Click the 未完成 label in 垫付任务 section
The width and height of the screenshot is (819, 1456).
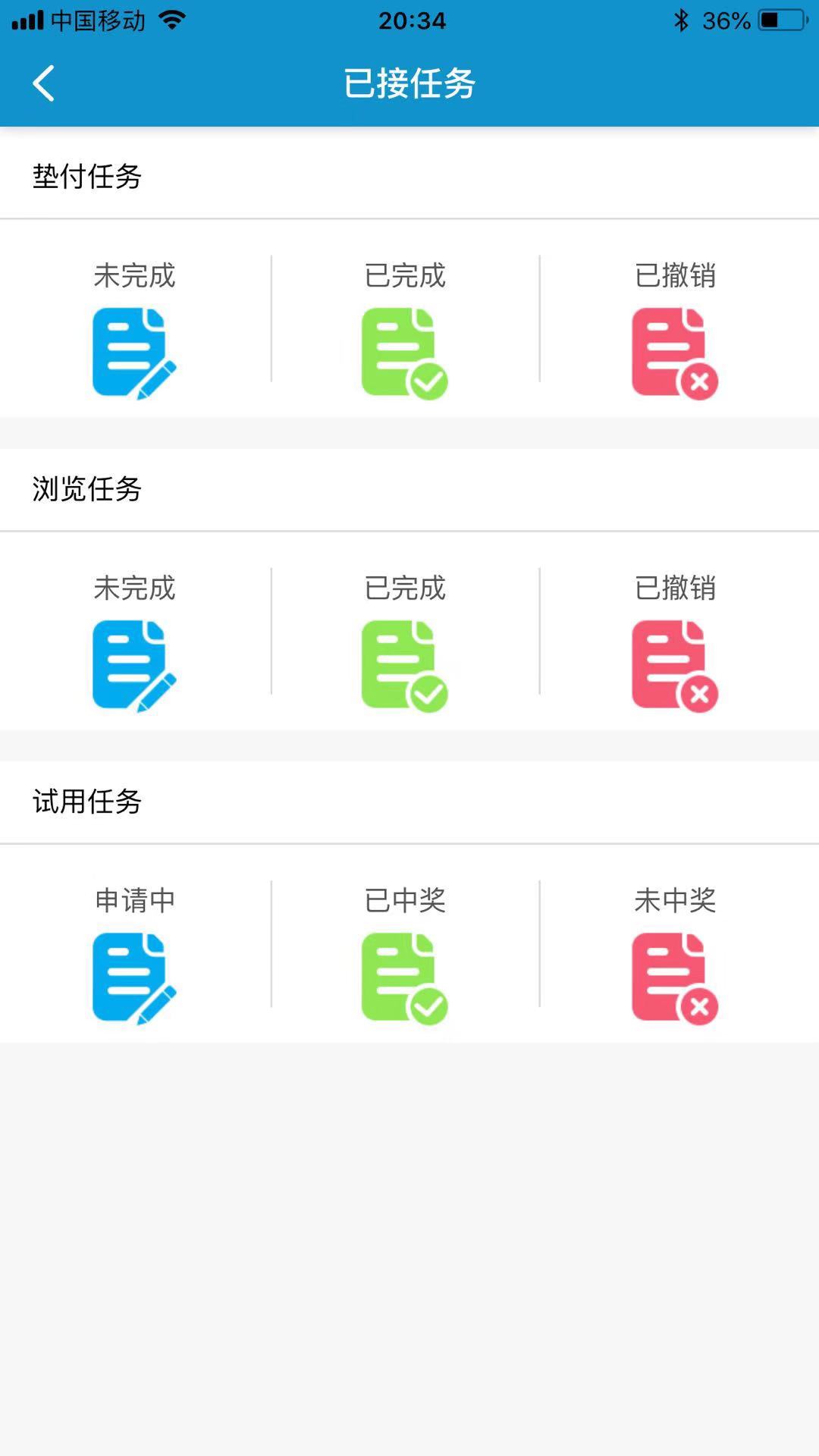click(x=133, y=276)
